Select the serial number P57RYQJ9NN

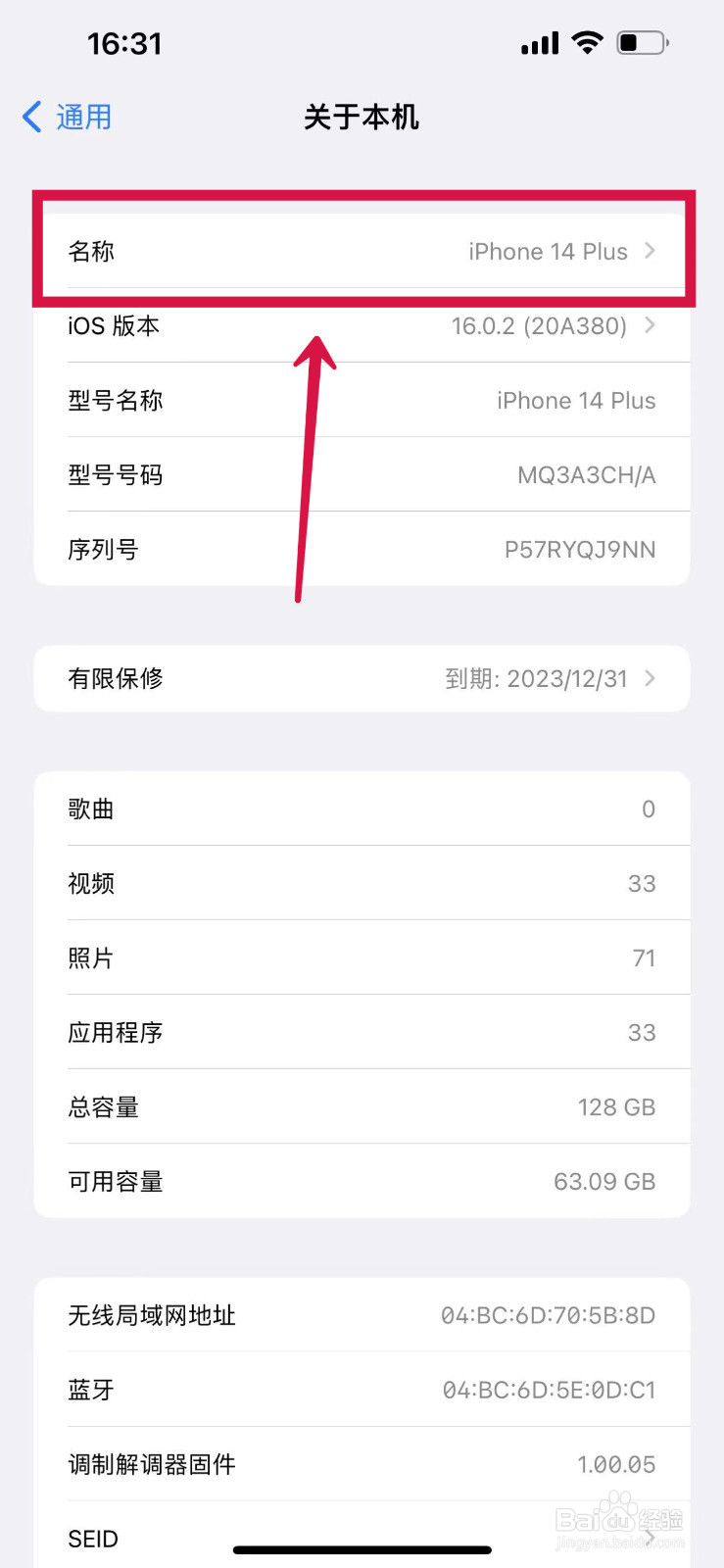[x=362, y=549]
